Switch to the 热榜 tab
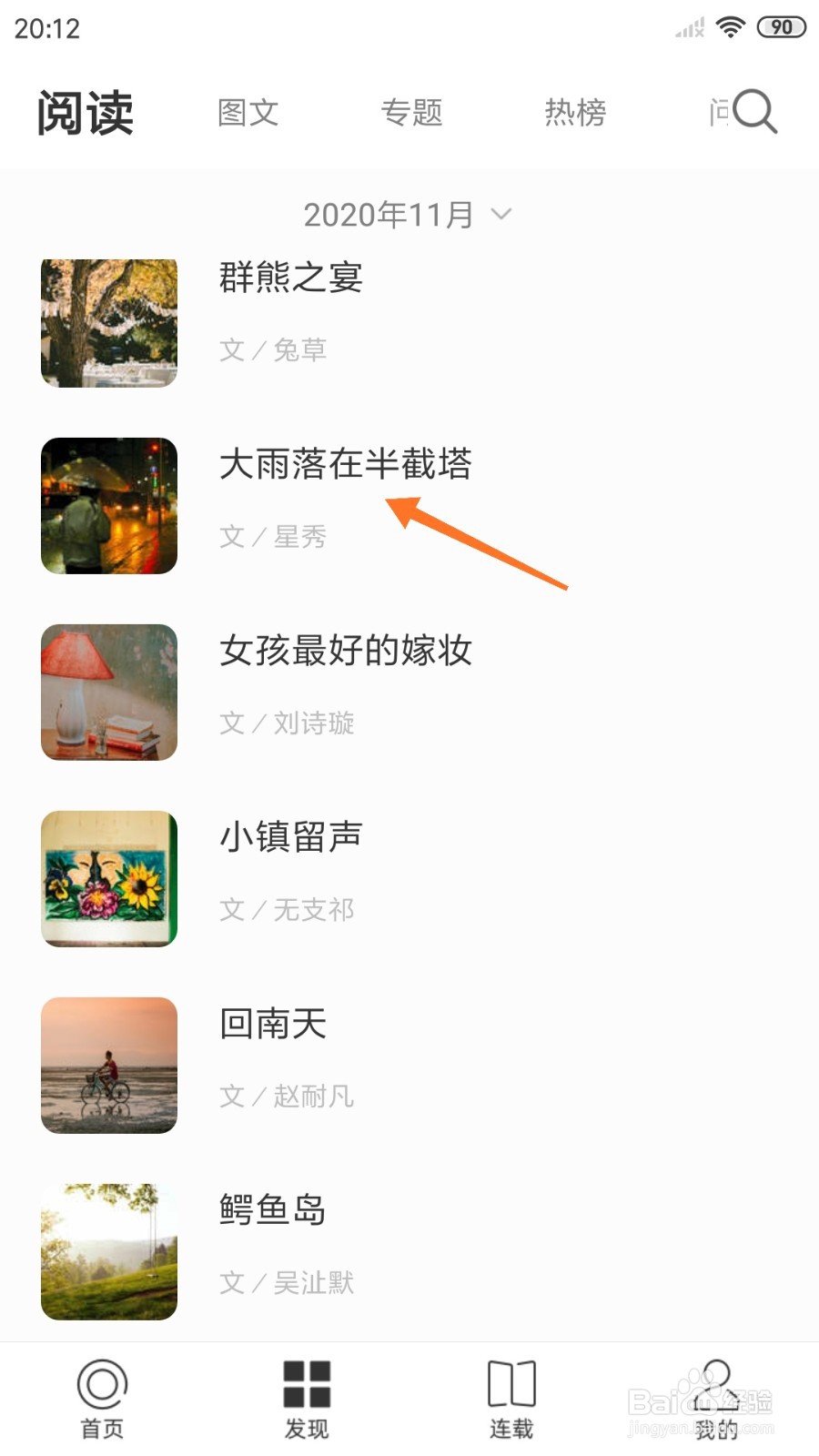The height and width of the screenshot is (1456, 819). (x=575, y=113)
